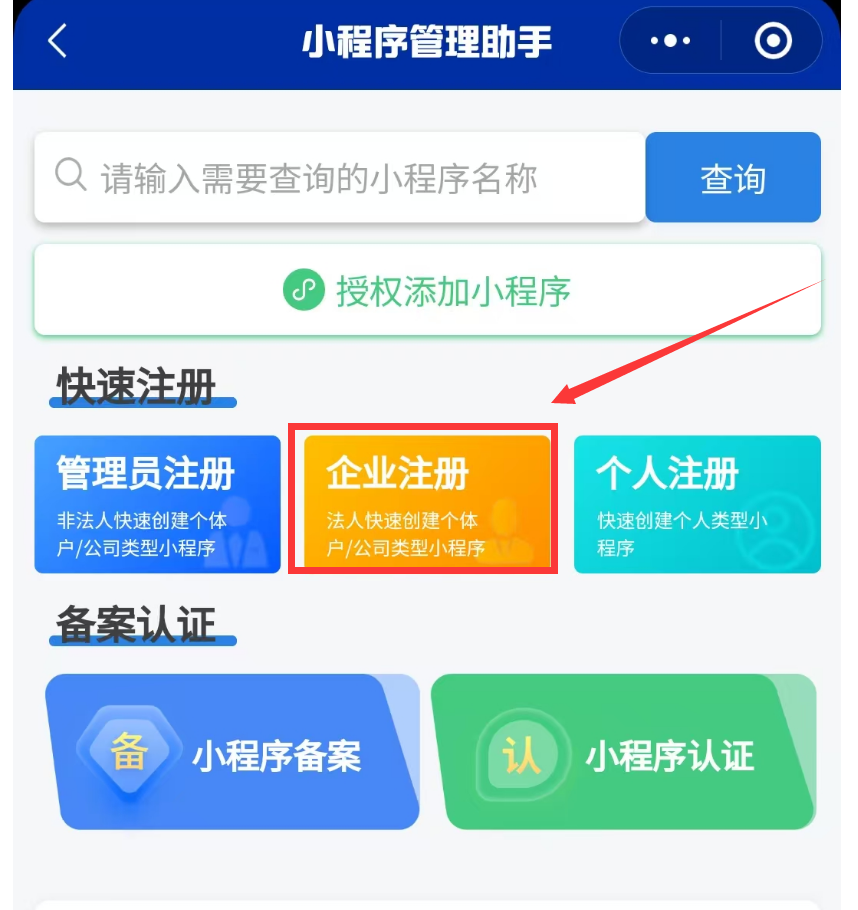Go back using the top-left arrow
This screenshot has width=858, height=910.
pyautogui.click(x=57, y=41)
